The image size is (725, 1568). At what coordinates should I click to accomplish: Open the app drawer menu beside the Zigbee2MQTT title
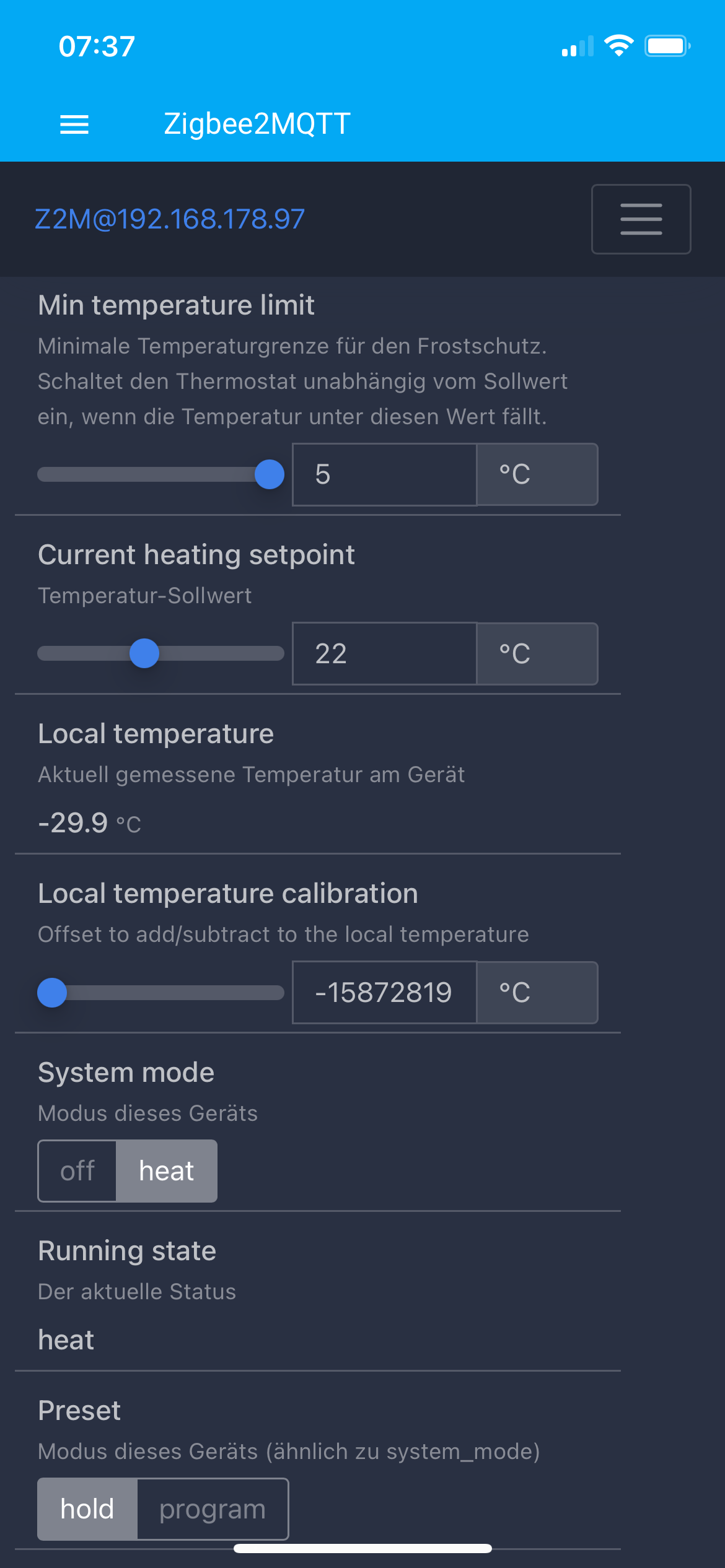74,124
